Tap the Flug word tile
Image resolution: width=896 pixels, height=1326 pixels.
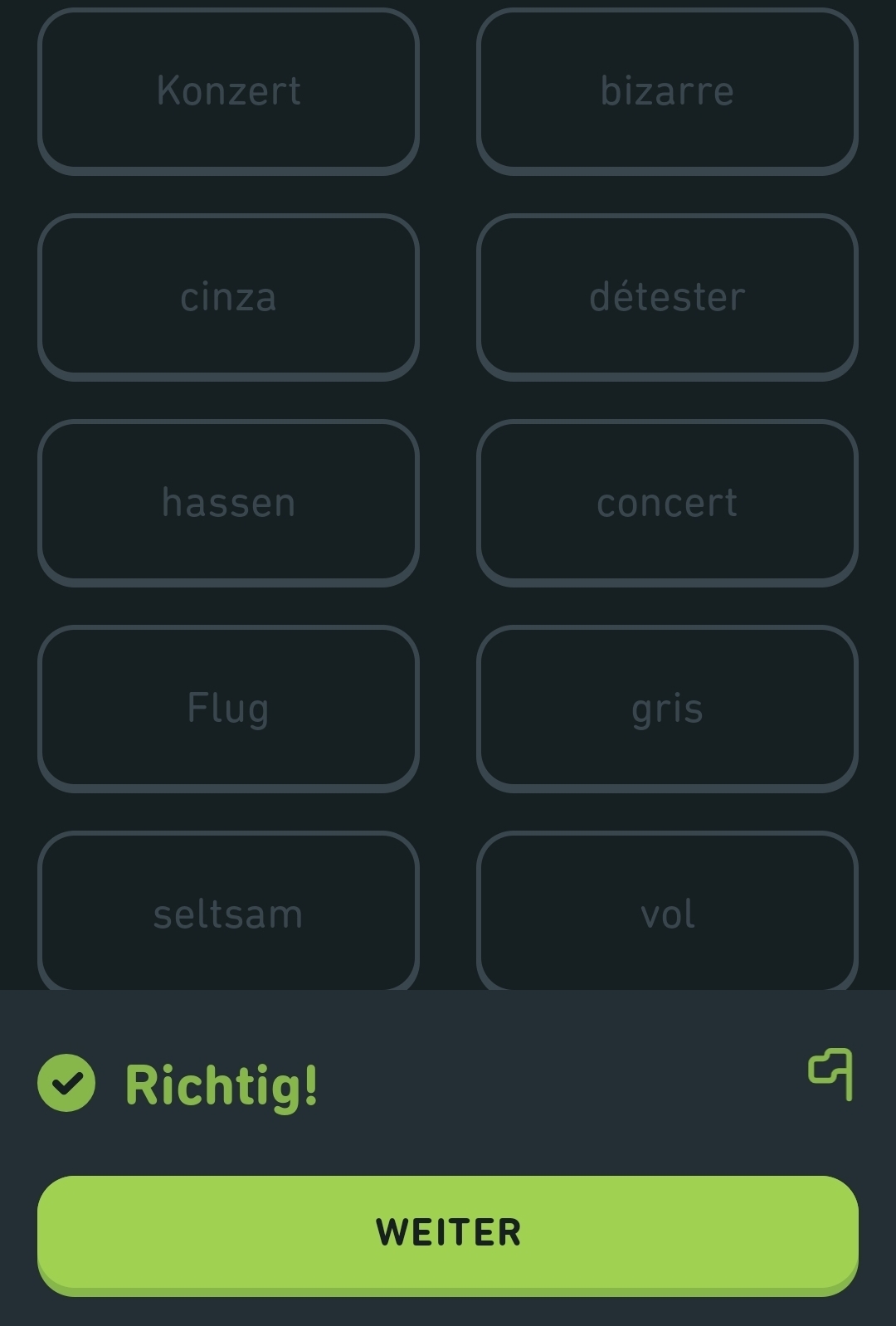coord(228,708)
